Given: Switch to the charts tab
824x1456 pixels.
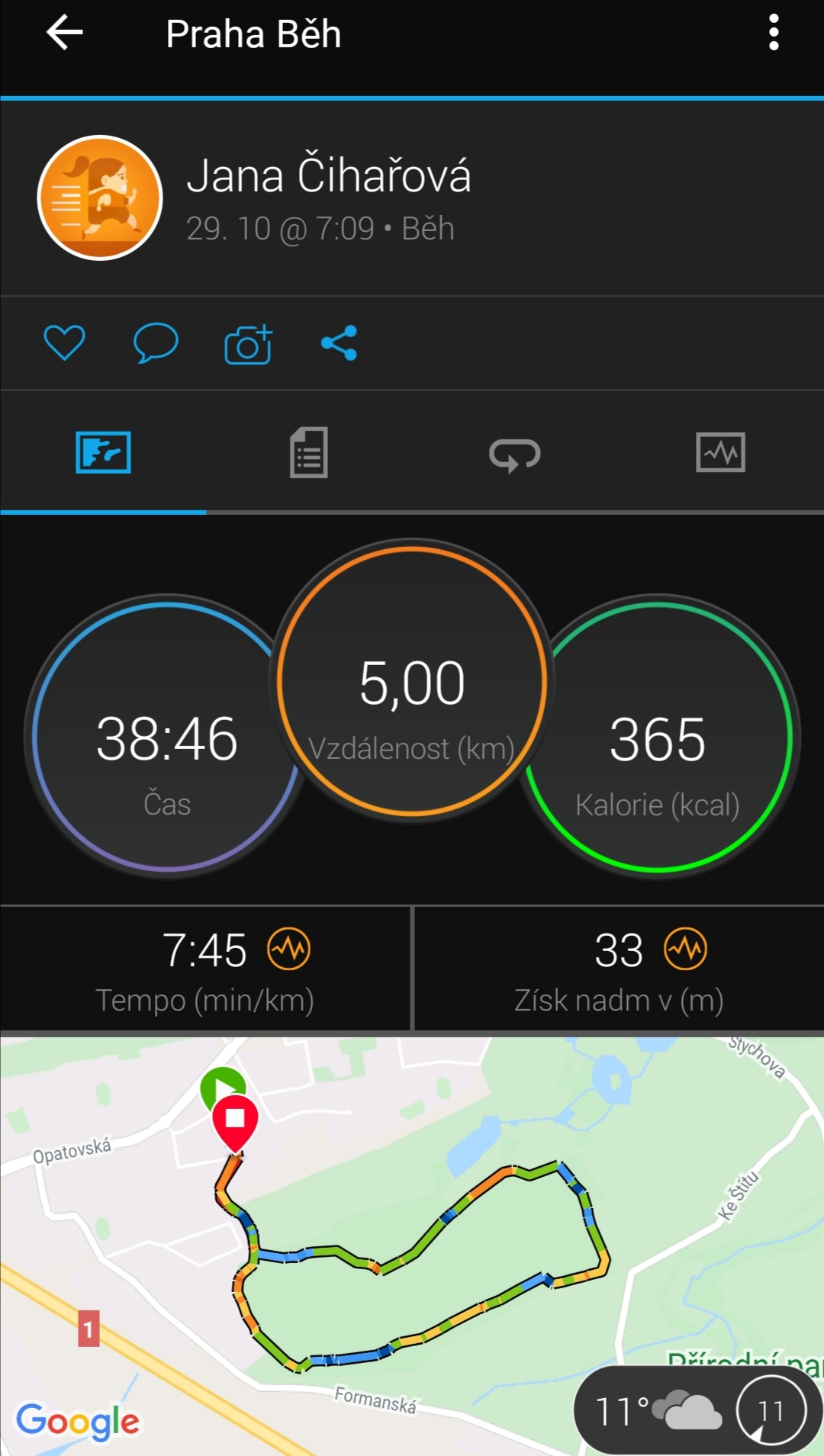Looking at the screenshot, I should pos(721,453).
